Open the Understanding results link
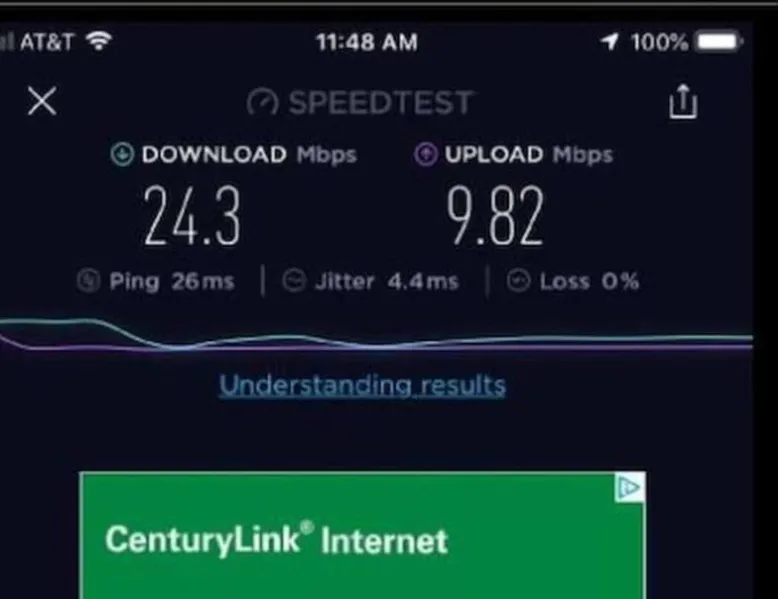The height and width of the screenshot is (599, 778). coord(362,385)
